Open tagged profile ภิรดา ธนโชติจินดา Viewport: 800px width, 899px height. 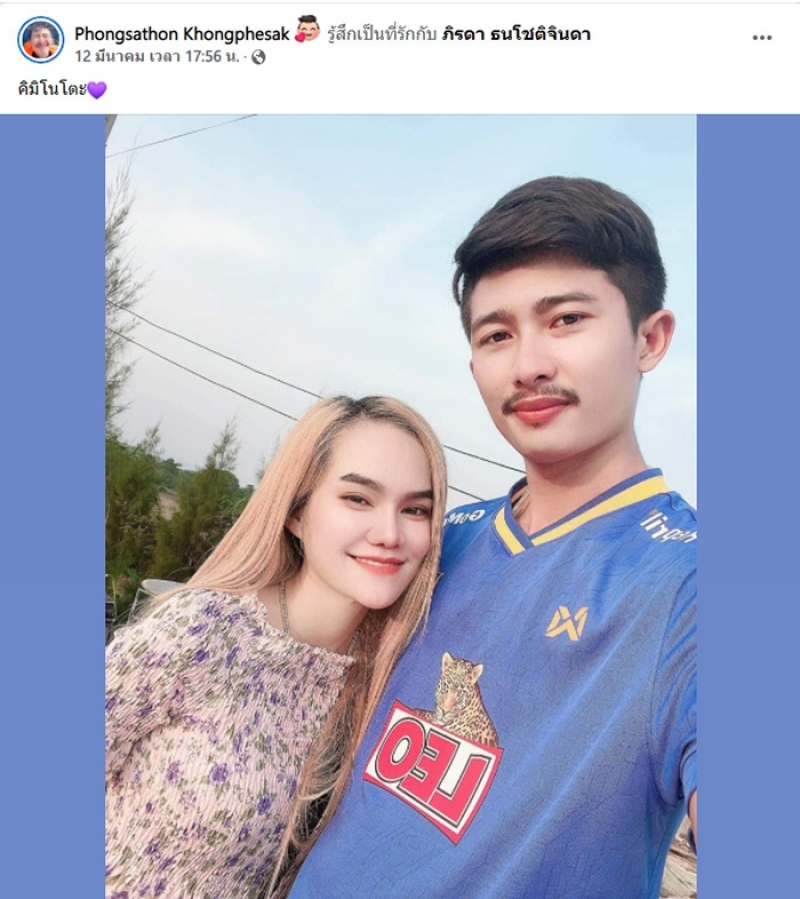[x=516, y=34]
